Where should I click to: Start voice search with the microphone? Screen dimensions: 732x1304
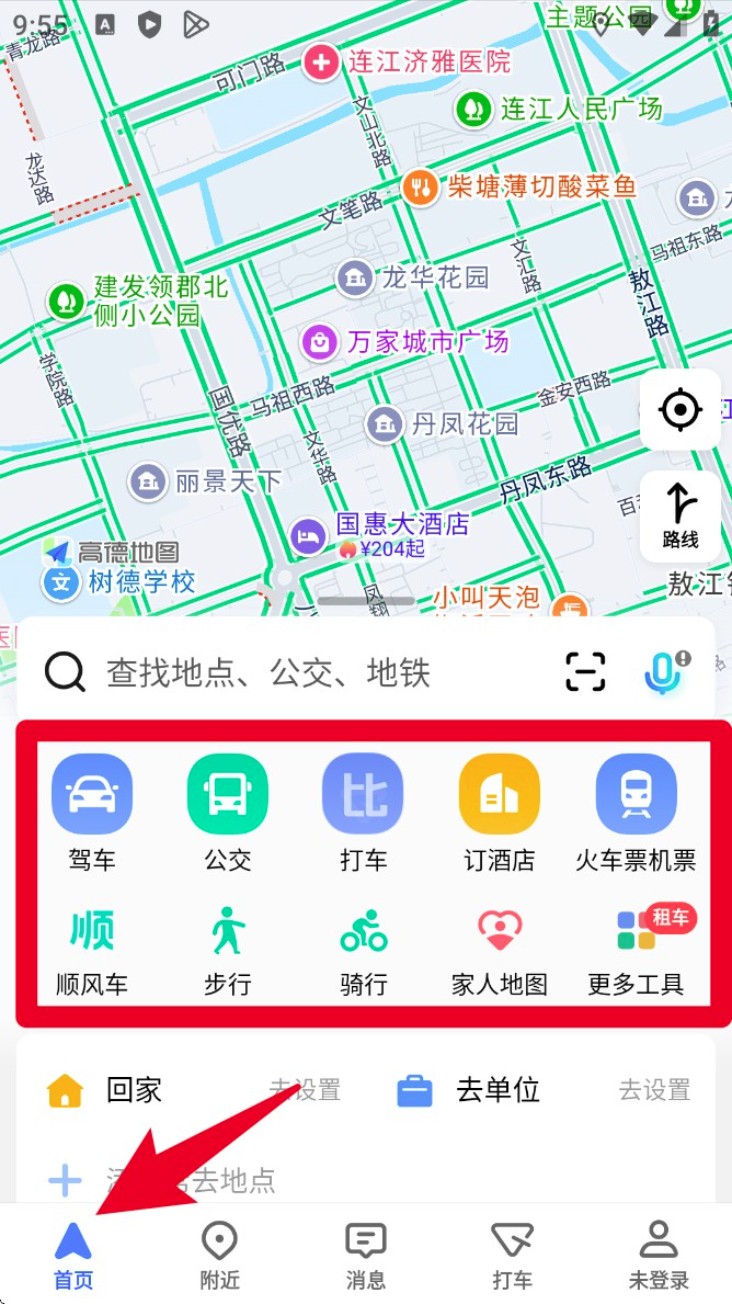point(661,672)
